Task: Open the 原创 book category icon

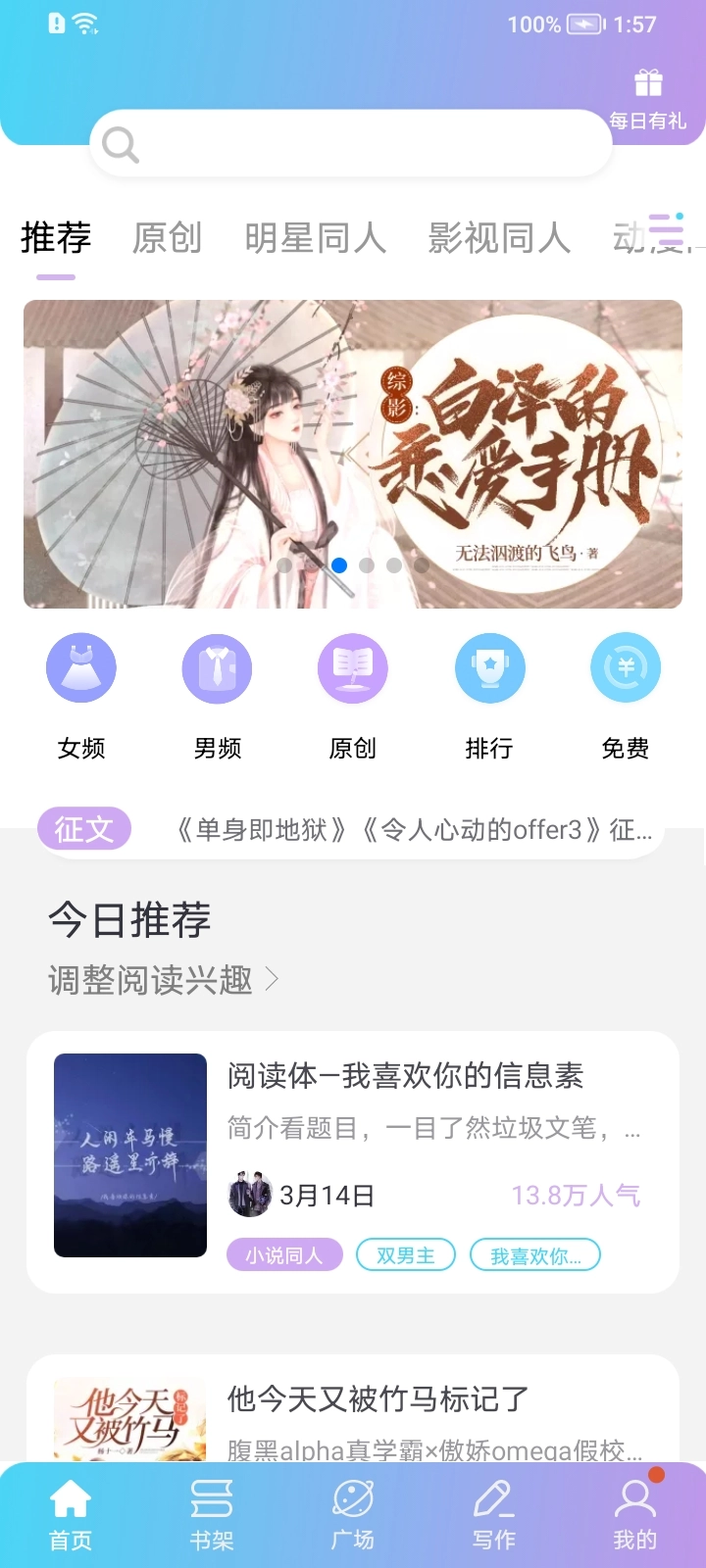Action: point(353,667)
